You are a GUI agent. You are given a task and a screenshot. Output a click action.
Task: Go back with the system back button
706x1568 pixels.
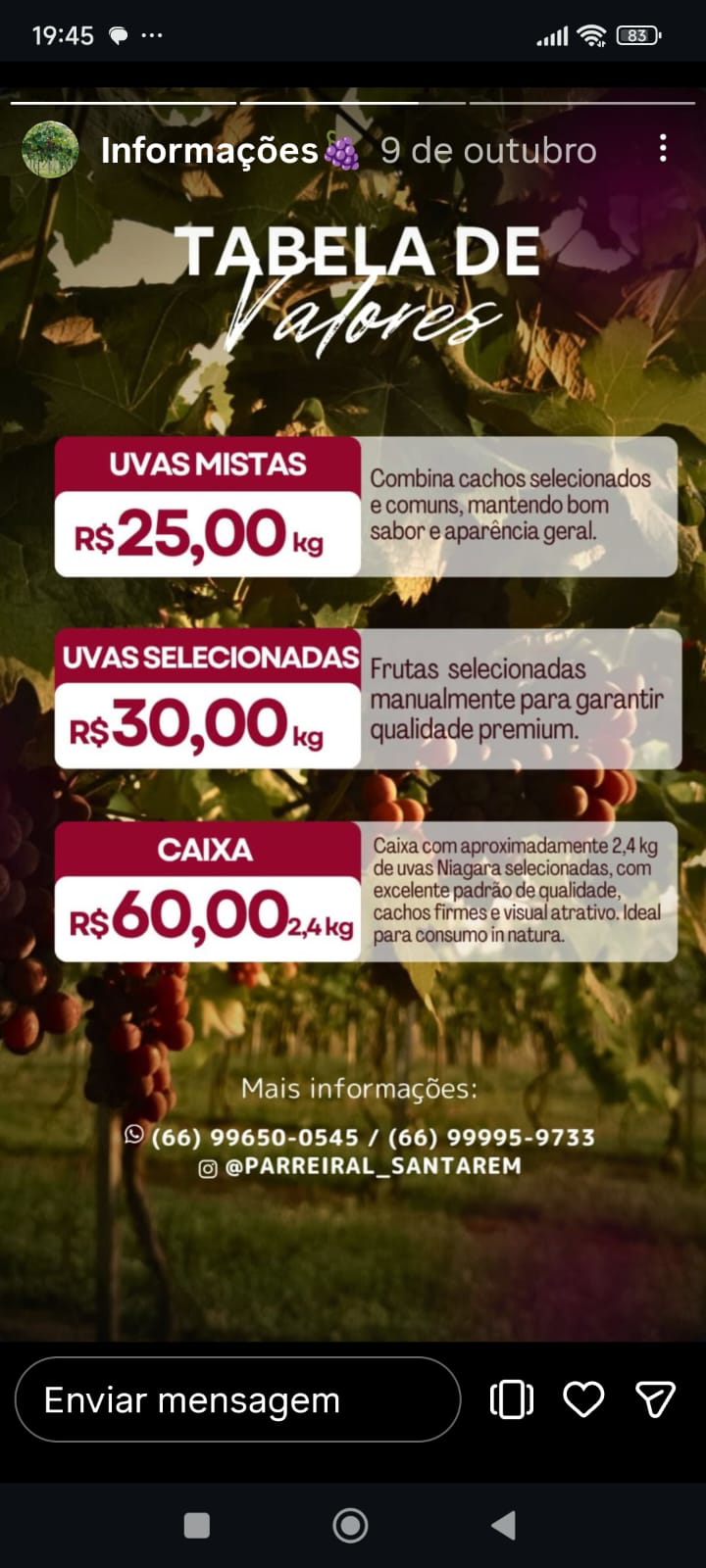[x=503, y=1525]
